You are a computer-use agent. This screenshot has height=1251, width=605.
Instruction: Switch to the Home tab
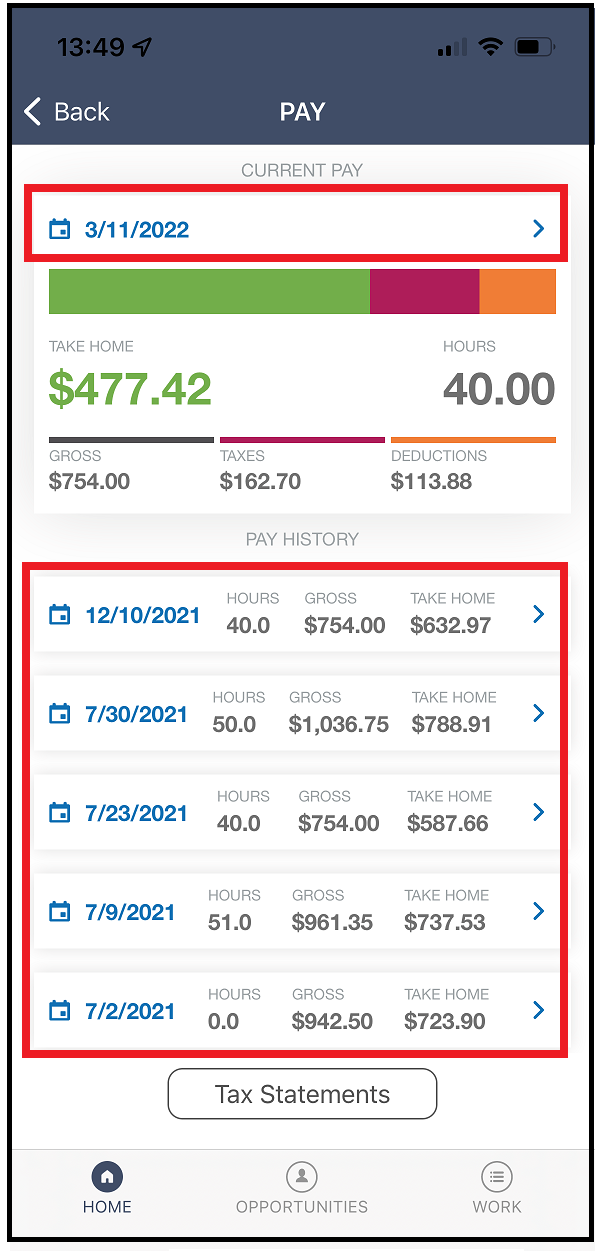107,1188
